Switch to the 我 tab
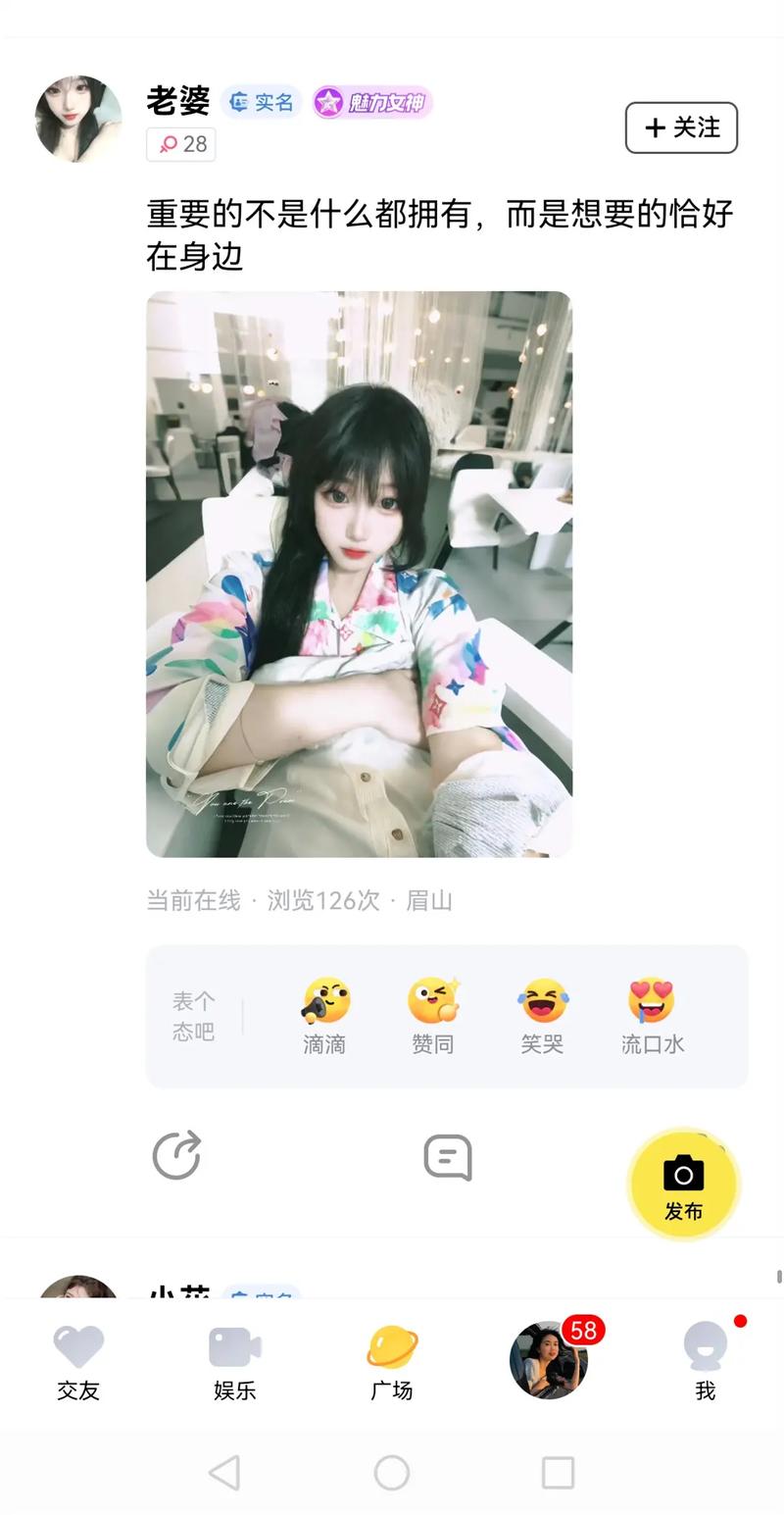Image resolution: width=784 pixels, height=1515 pixels. point(706,1361)
